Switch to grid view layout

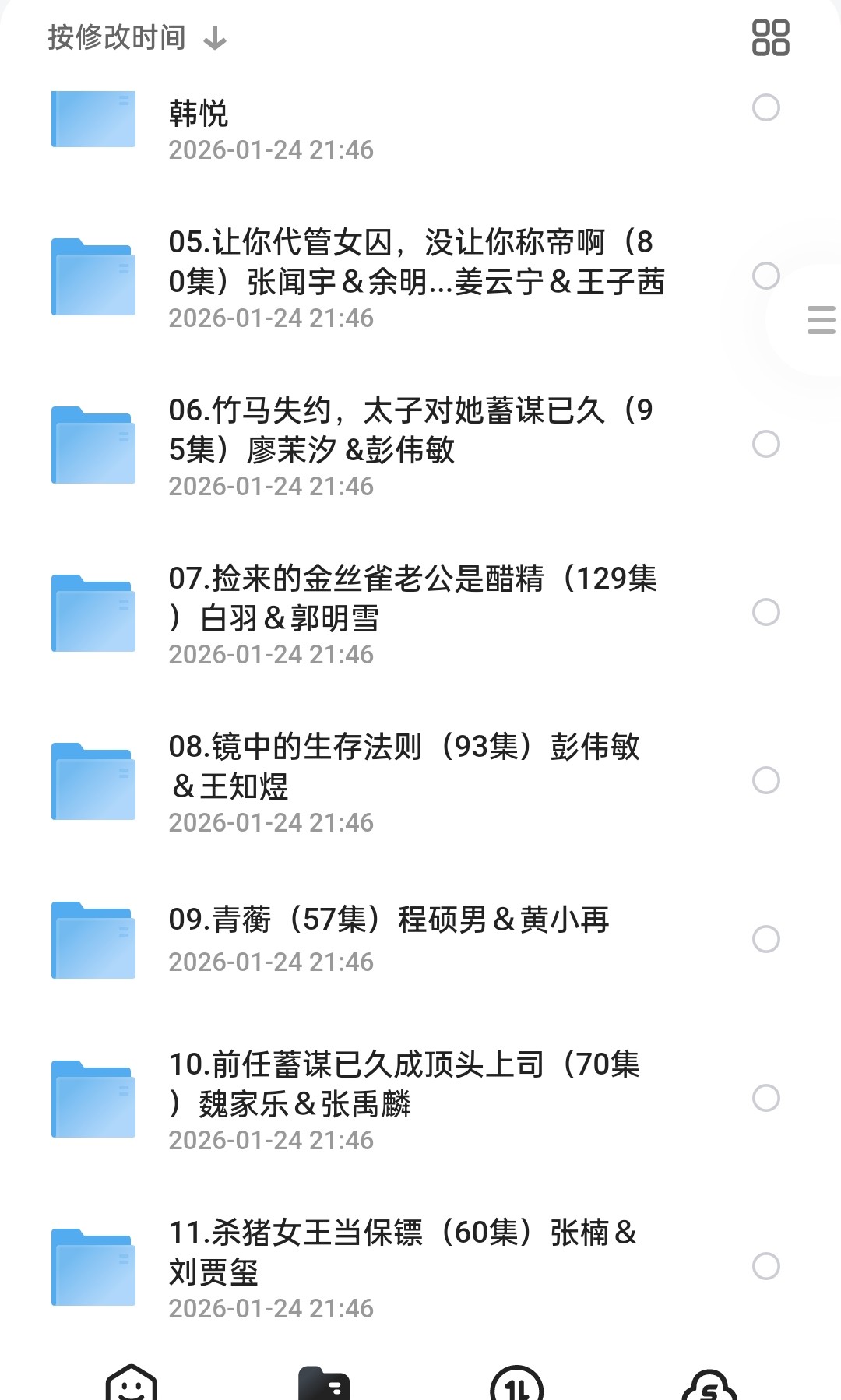click(770, 37)
